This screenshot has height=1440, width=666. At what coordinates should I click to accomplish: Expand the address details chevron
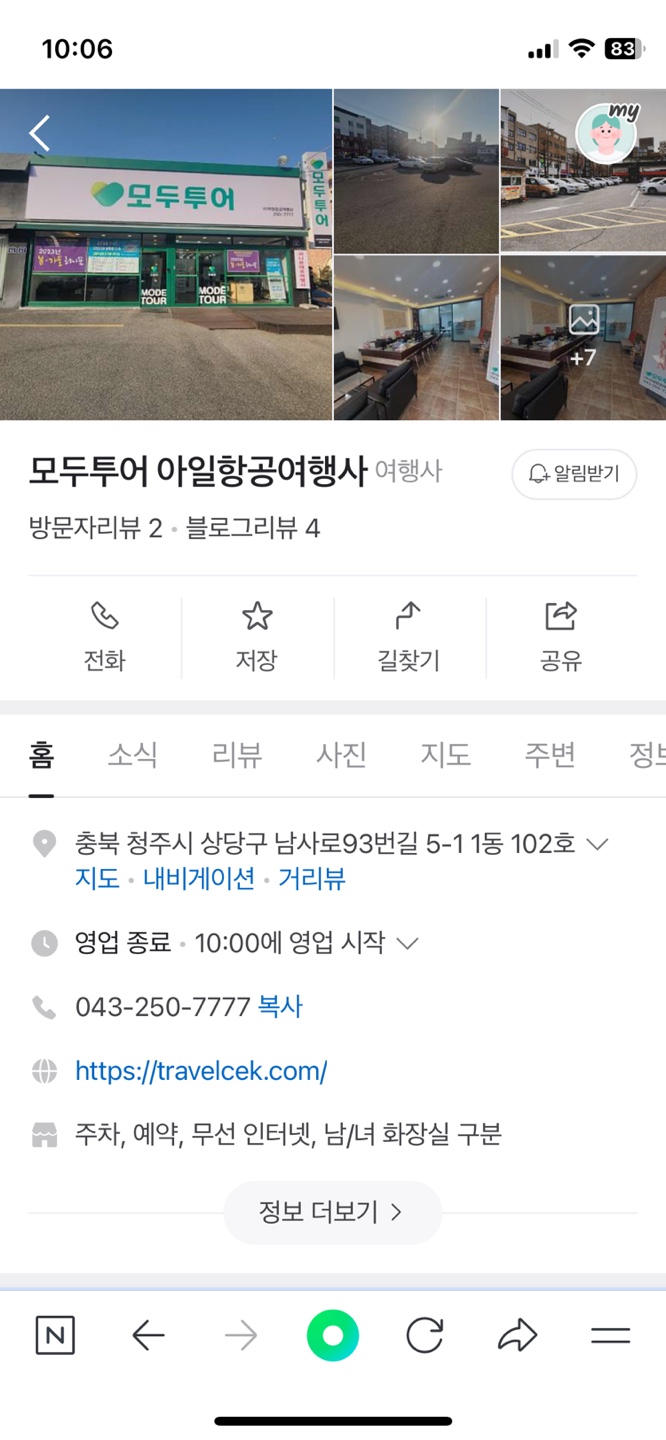[x=597, y=844]
